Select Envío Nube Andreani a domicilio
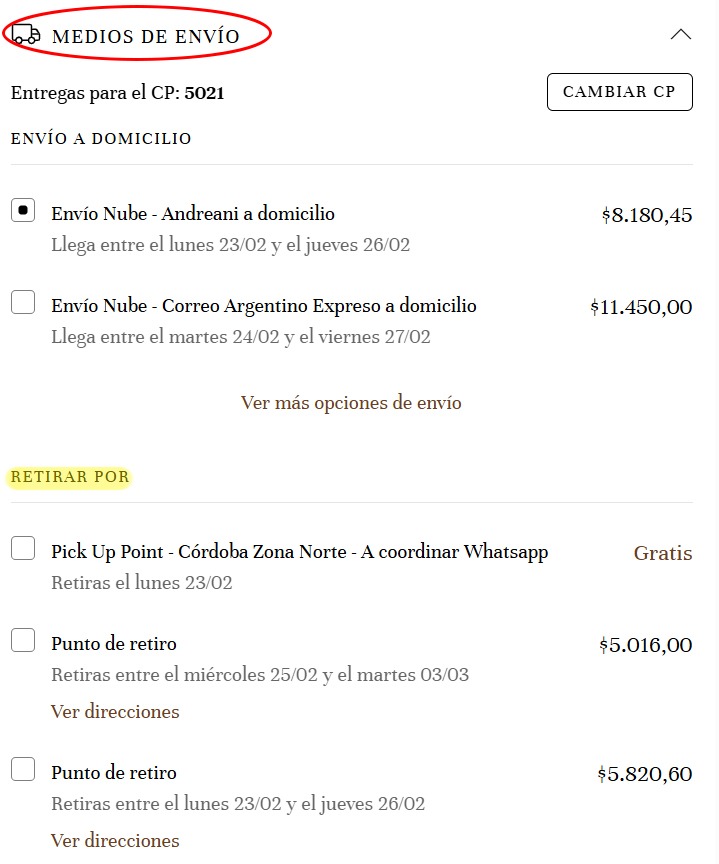This screenshot has height=864, width=719. 23,211
